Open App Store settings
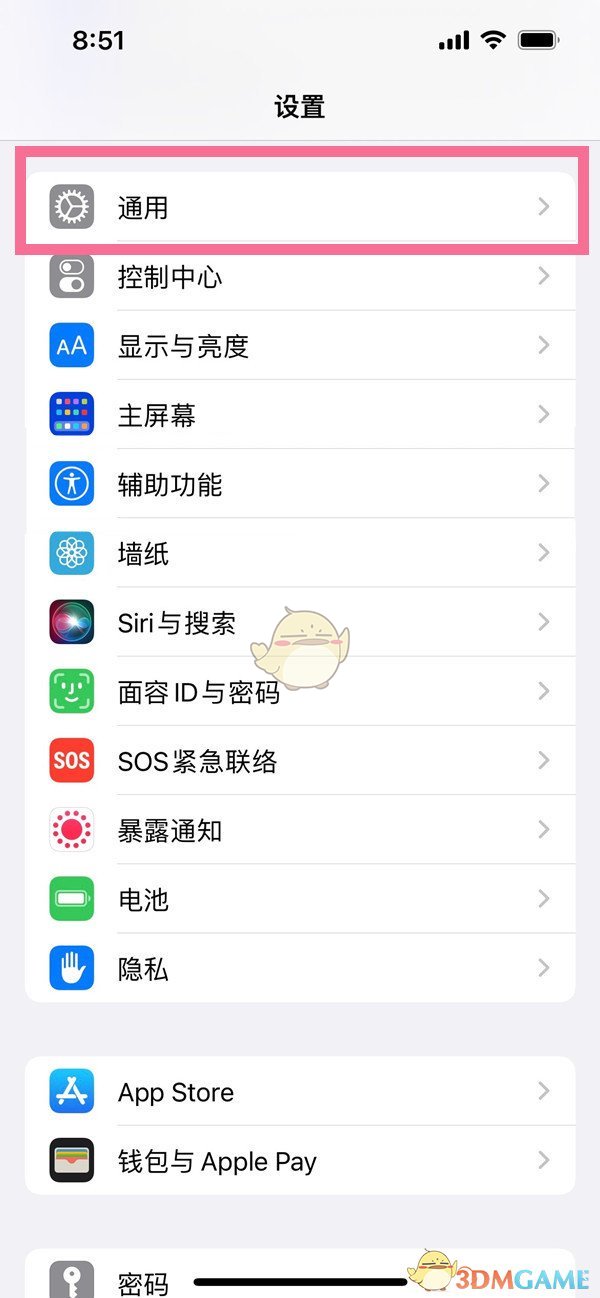Screen dimensions: 600x1298 tap(300, 1092)
